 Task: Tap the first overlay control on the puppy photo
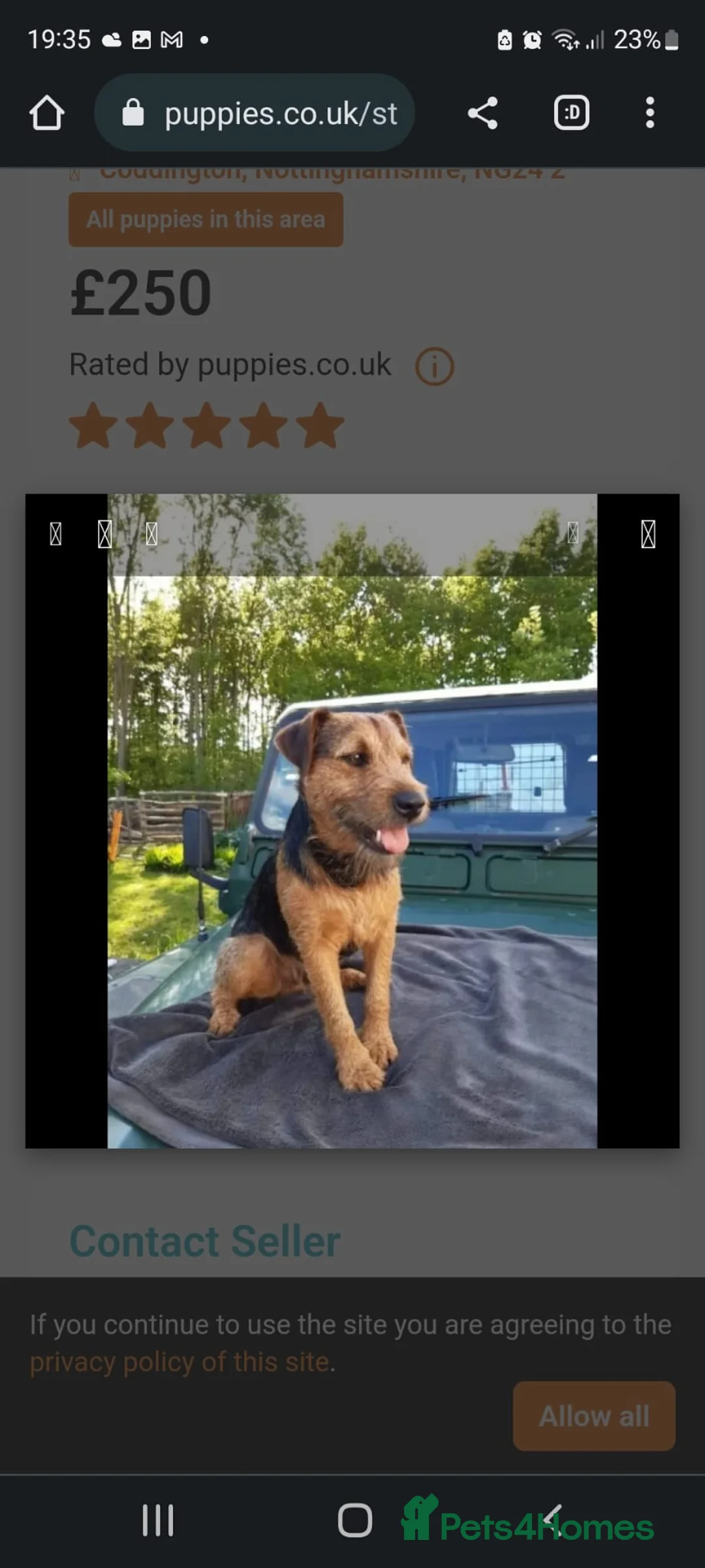click(x=55, y=534)
